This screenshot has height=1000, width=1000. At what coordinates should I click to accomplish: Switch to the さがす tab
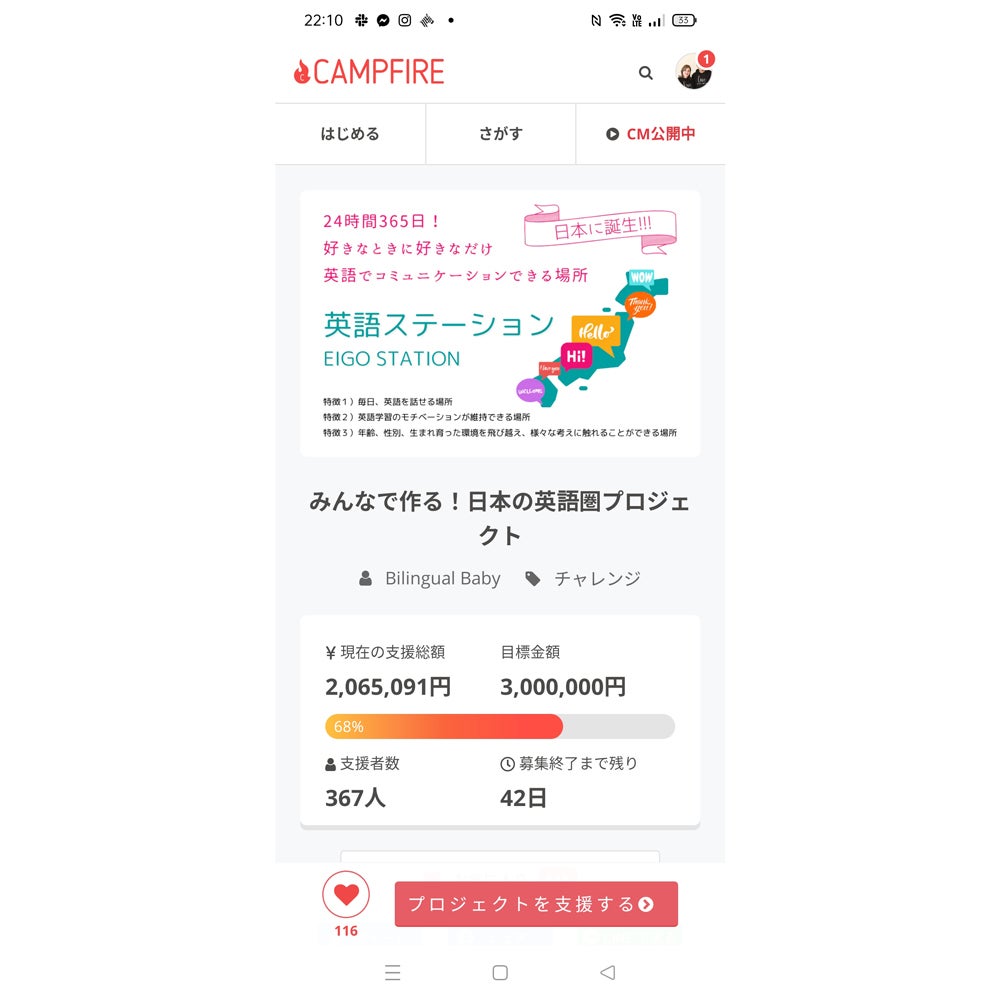[x=500, y=134]
